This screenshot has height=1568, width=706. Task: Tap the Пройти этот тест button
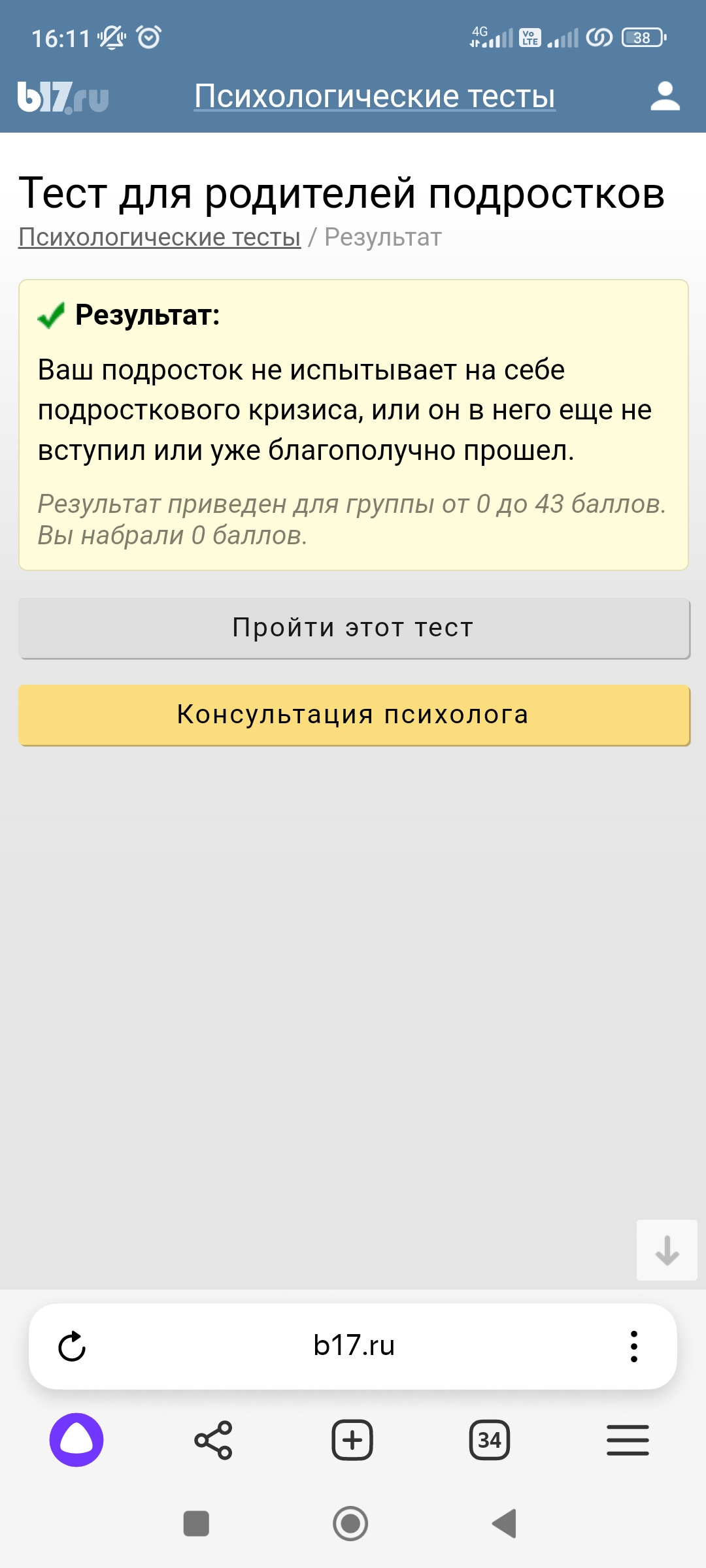[354, 628]
